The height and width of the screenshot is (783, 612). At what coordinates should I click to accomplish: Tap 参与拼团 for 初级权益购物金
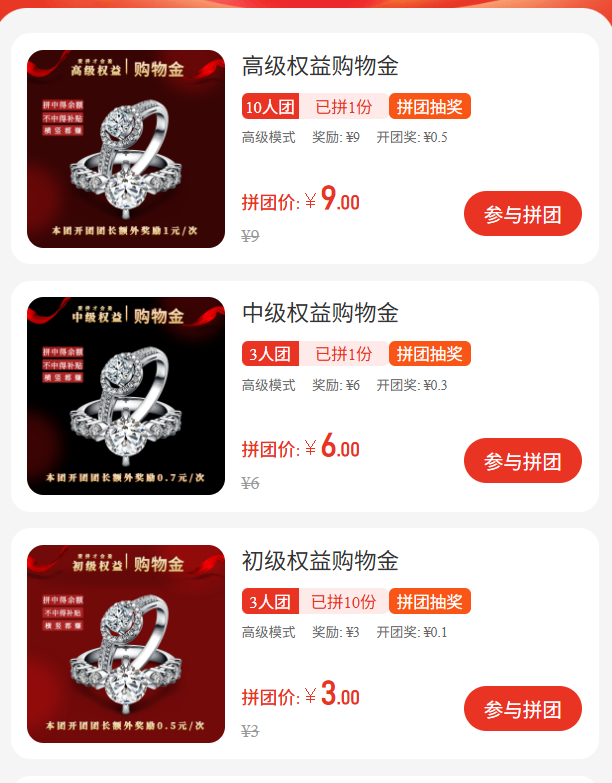point(522,709)
